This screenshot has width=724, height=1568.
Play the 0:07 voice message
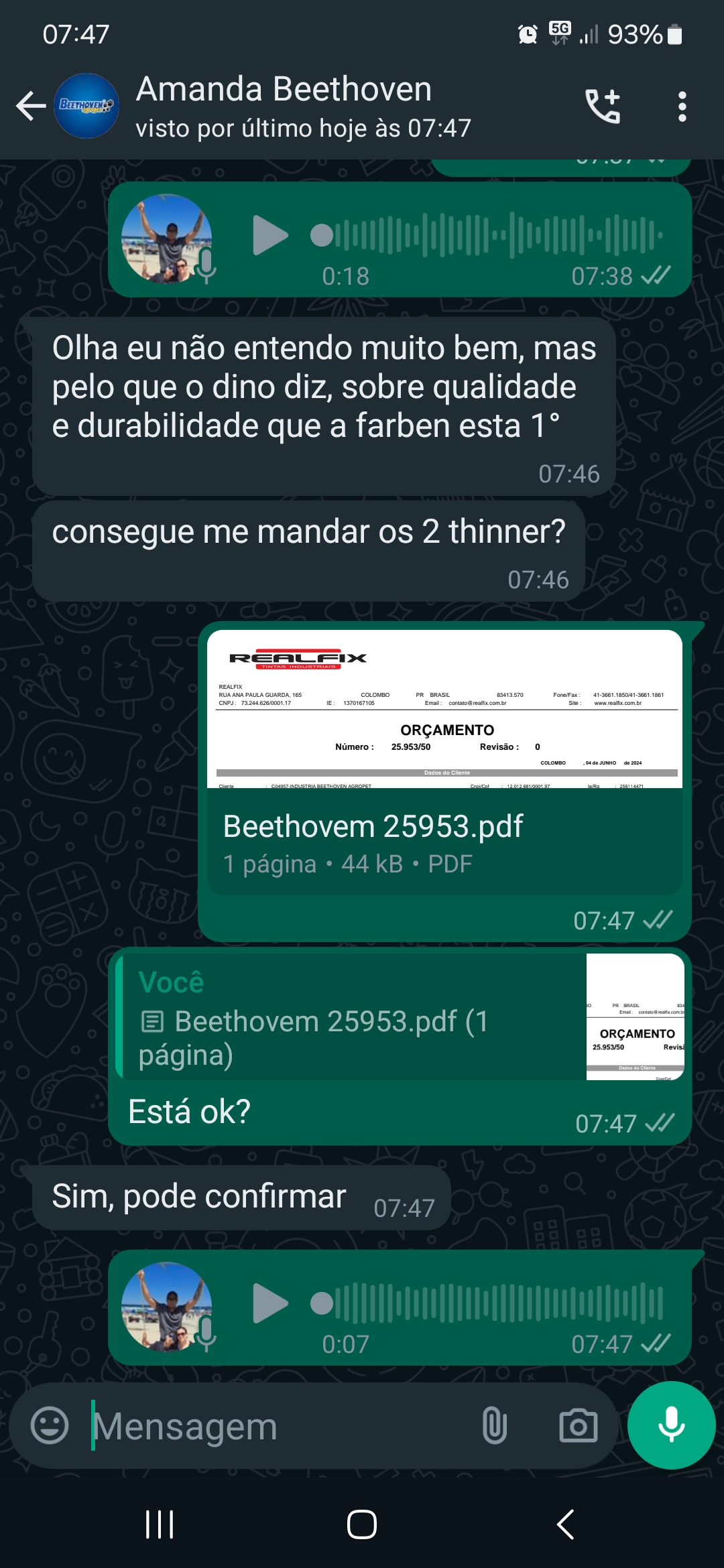269,1303
